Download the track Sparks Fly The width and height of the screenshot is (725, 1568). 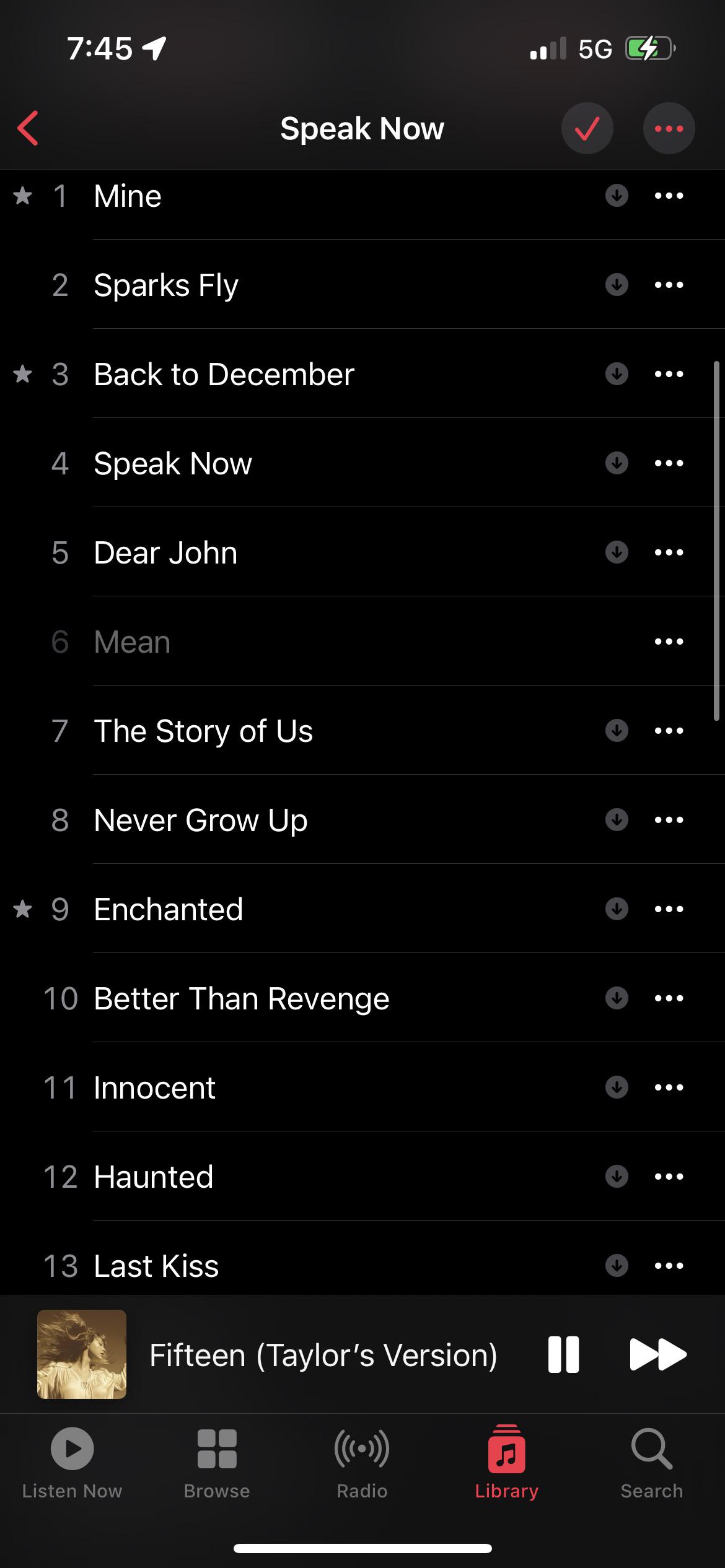617,285
